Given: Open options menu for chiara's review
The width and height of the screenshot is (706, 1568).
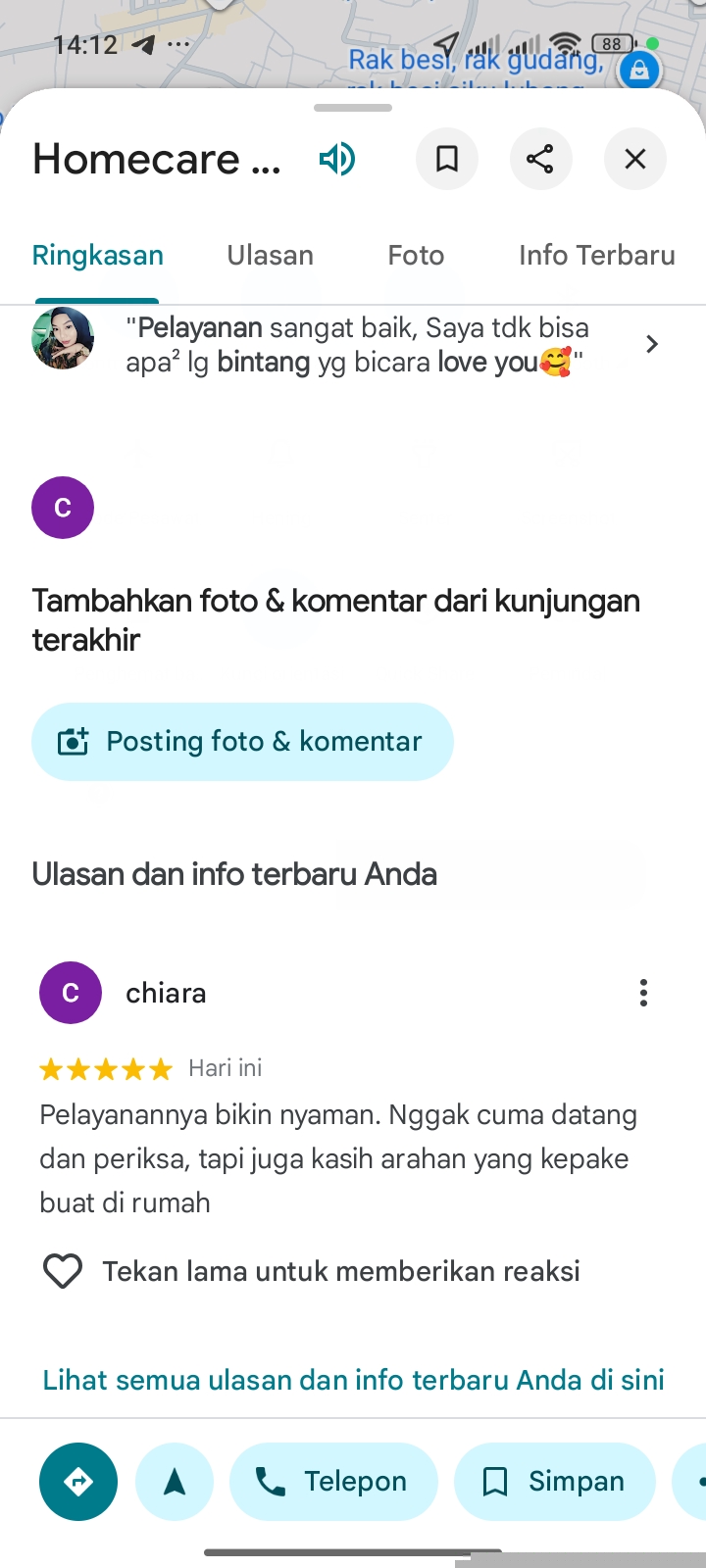Looking at the screenshot, I should 643,993.
